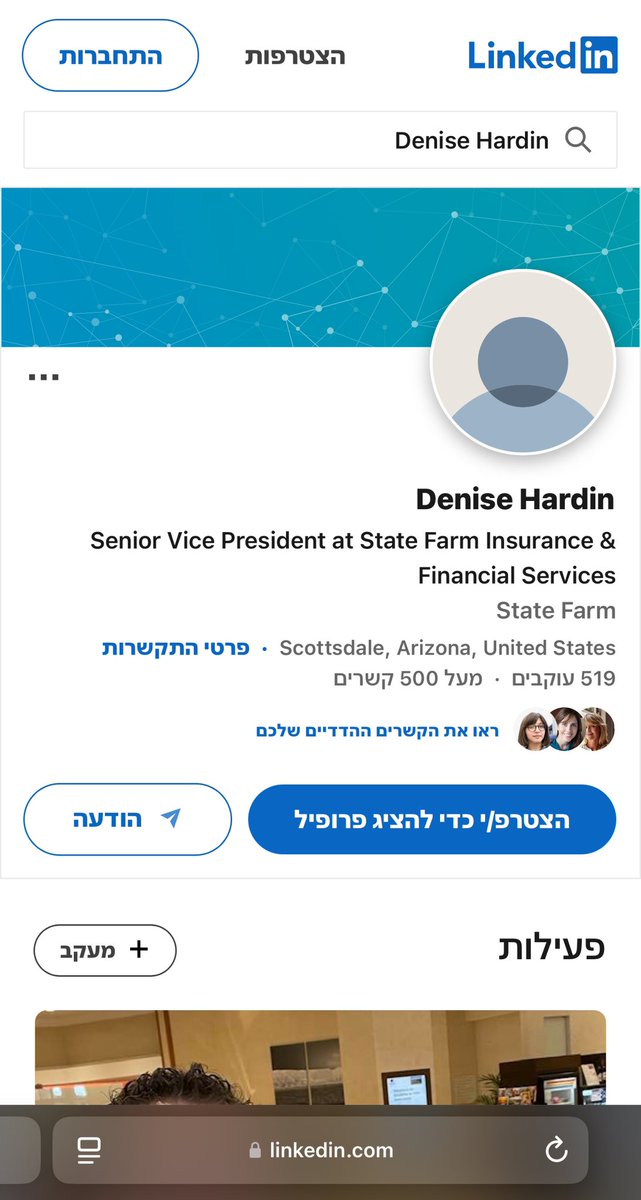Tap the התחברות sign-in button
The width and height of the screenshot is (641, 1200).
110,55
